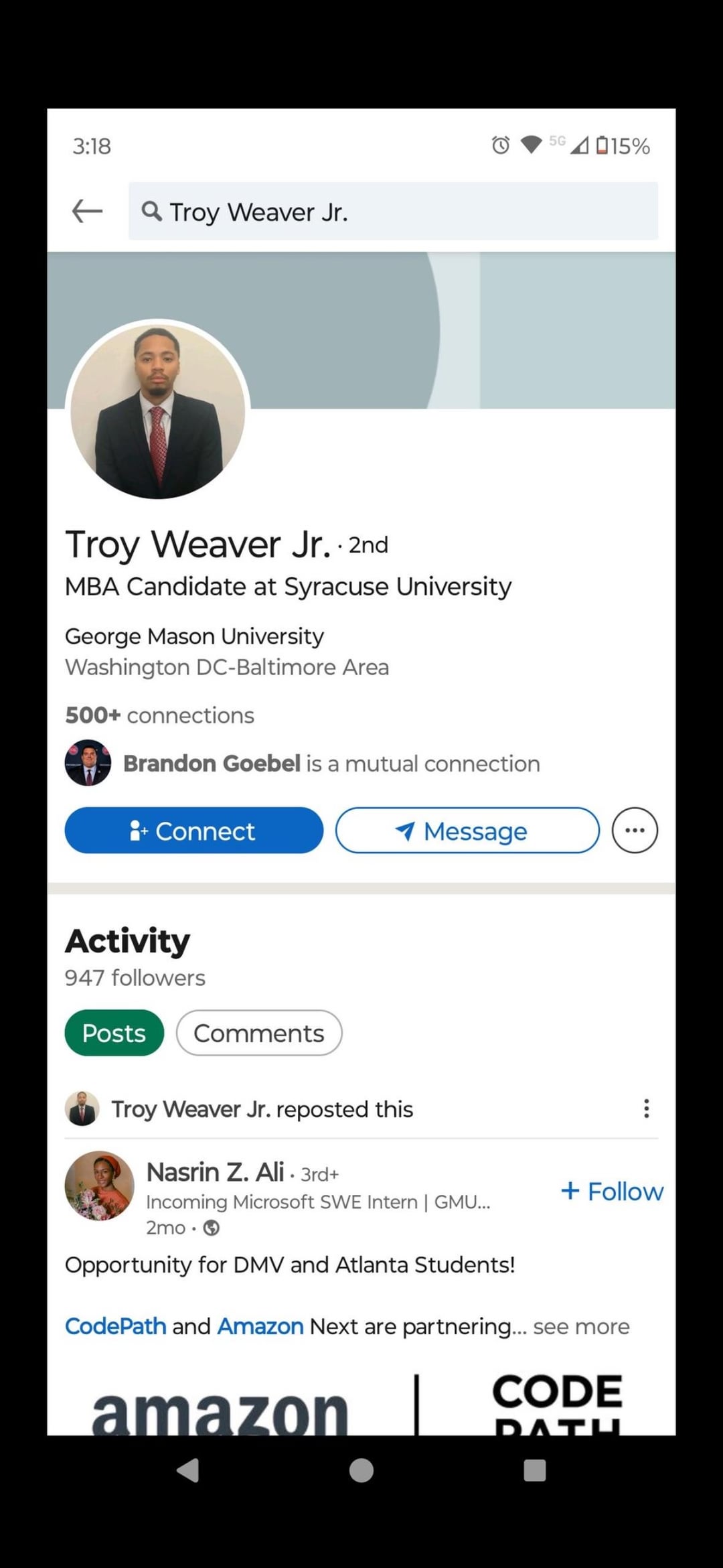
Task: Open the Amazon CodePath post image
Action: [x=361, y=1403]
